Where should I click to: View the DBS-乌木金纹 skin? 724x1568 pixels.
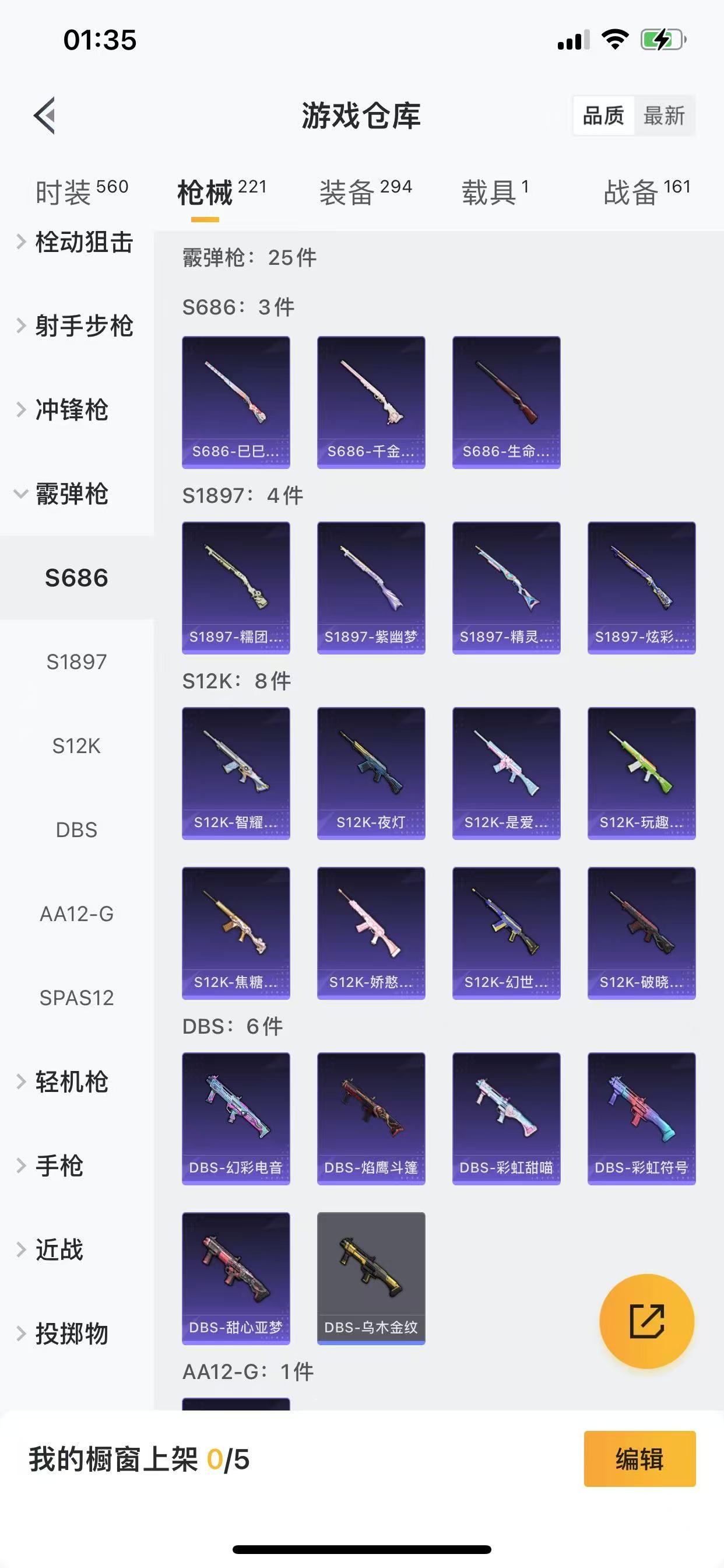click(x=371, y=1278)
